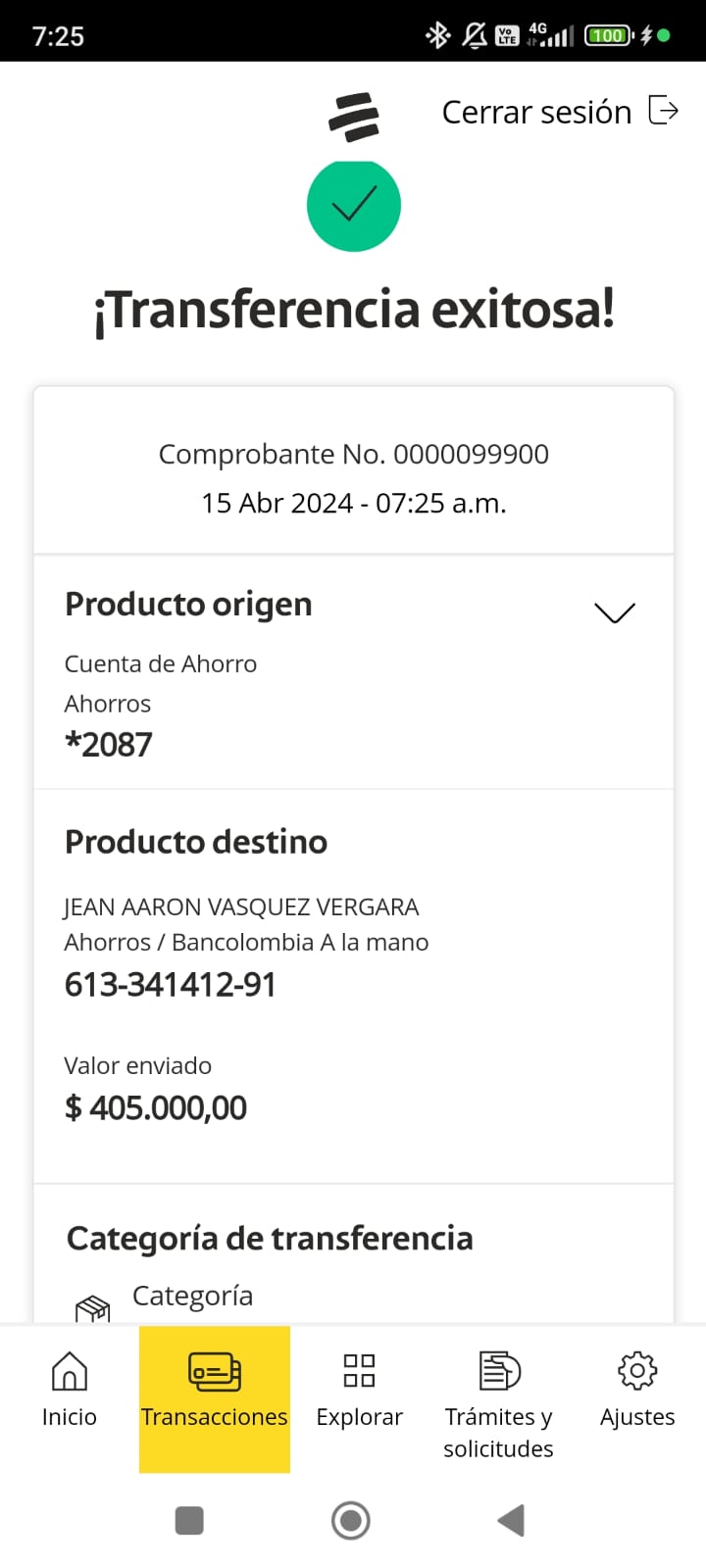Screen dimensions: 706x1568
Task: Go back using the system back button
Action: [511, 1520]
